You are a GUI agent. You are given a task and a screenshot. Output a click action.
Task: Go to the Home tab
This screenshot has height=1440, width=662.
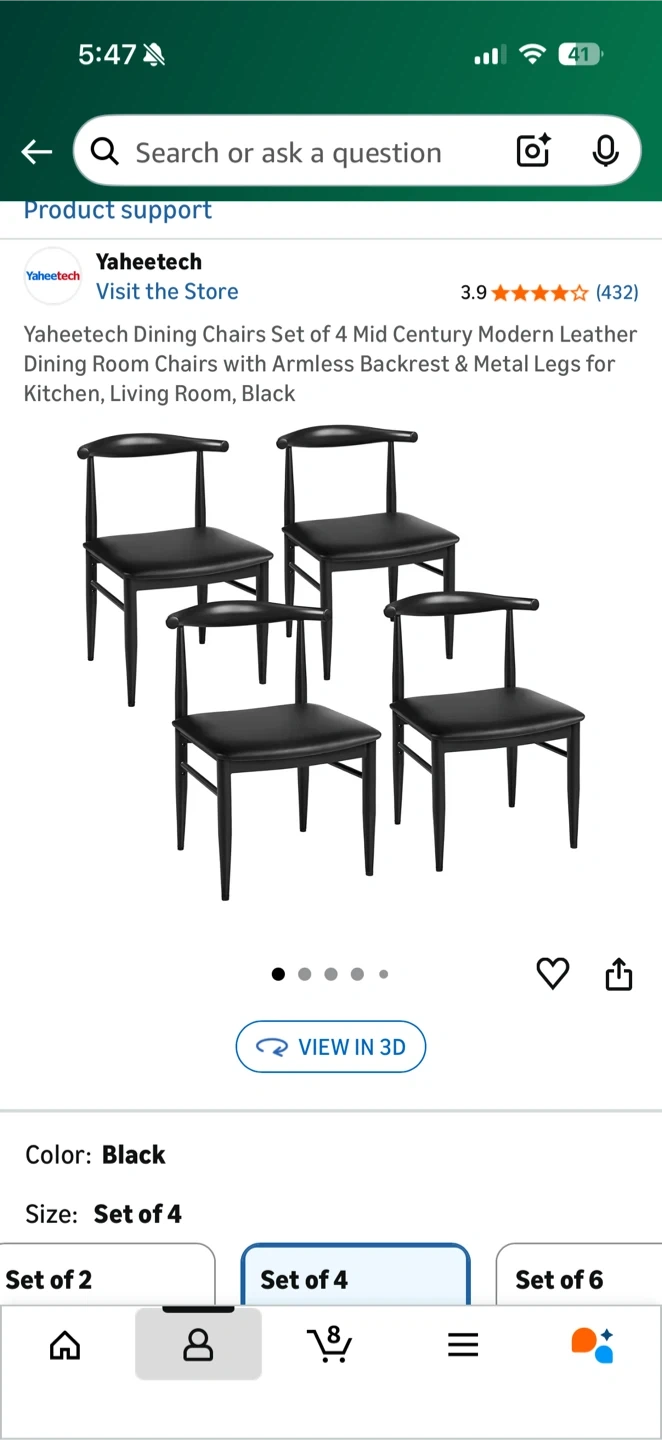(65, 1345)
